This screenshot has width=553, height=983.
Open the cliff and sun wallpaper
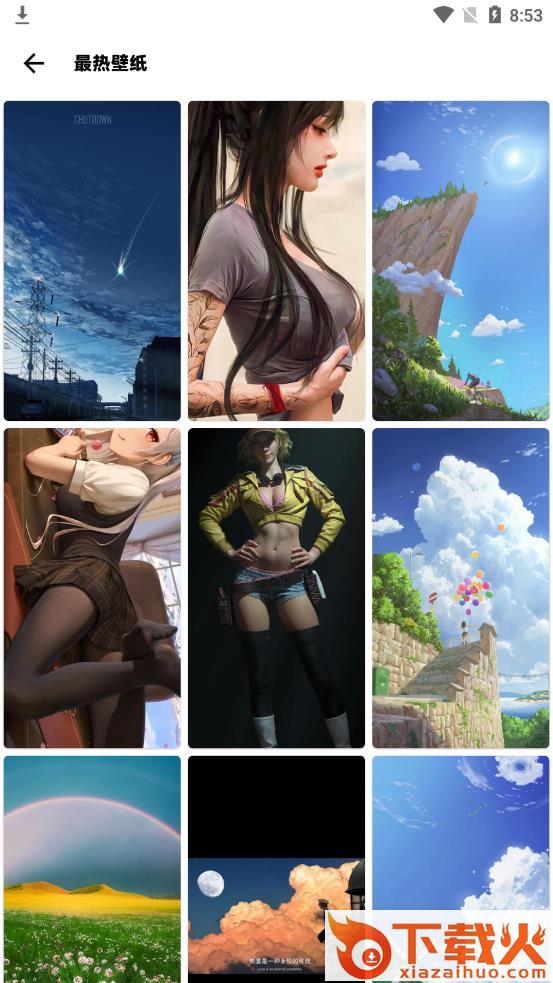(x=461, y=261)
